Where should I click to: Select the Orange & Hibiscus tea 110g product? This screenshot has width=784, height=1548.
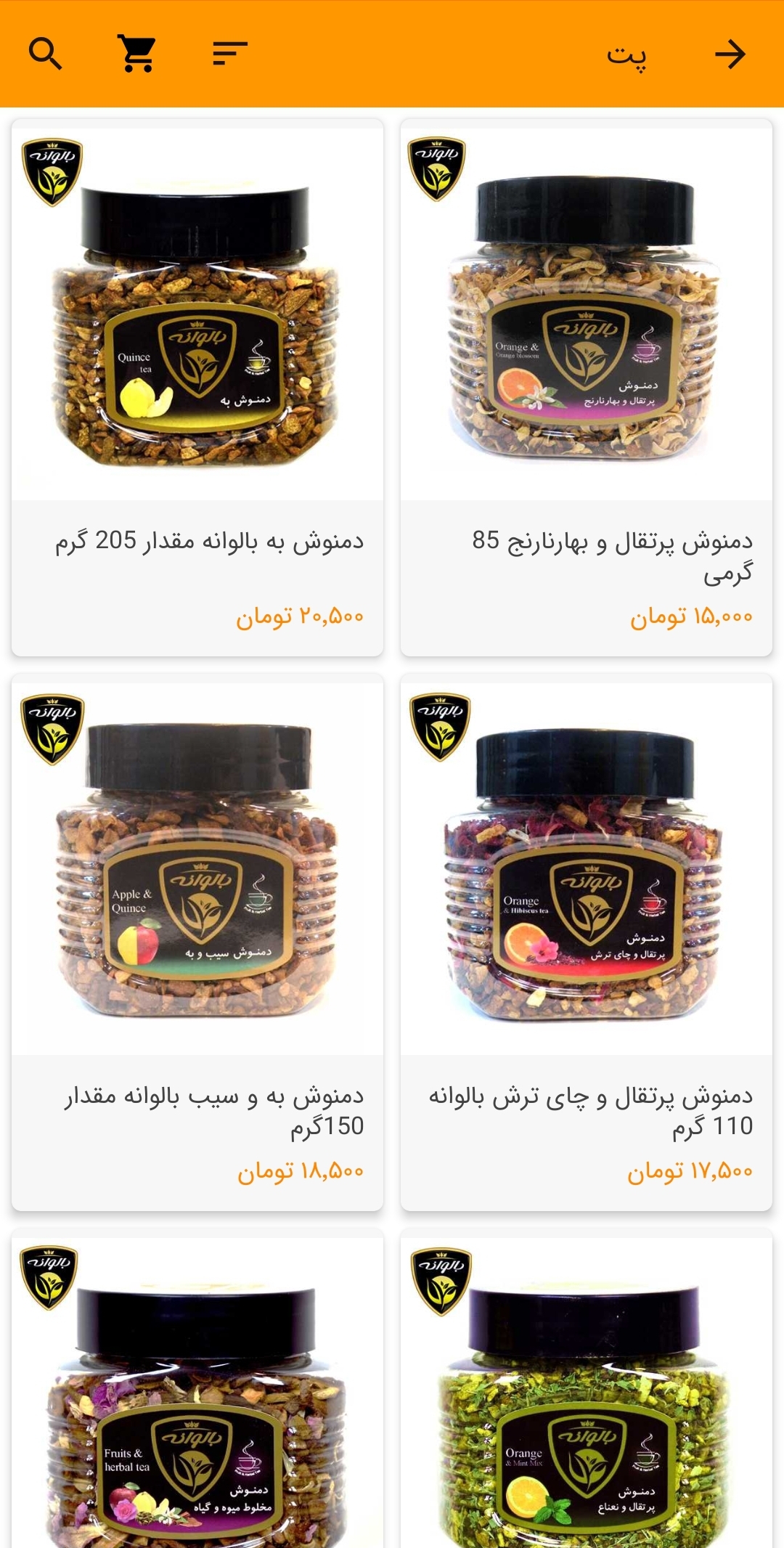586,942
